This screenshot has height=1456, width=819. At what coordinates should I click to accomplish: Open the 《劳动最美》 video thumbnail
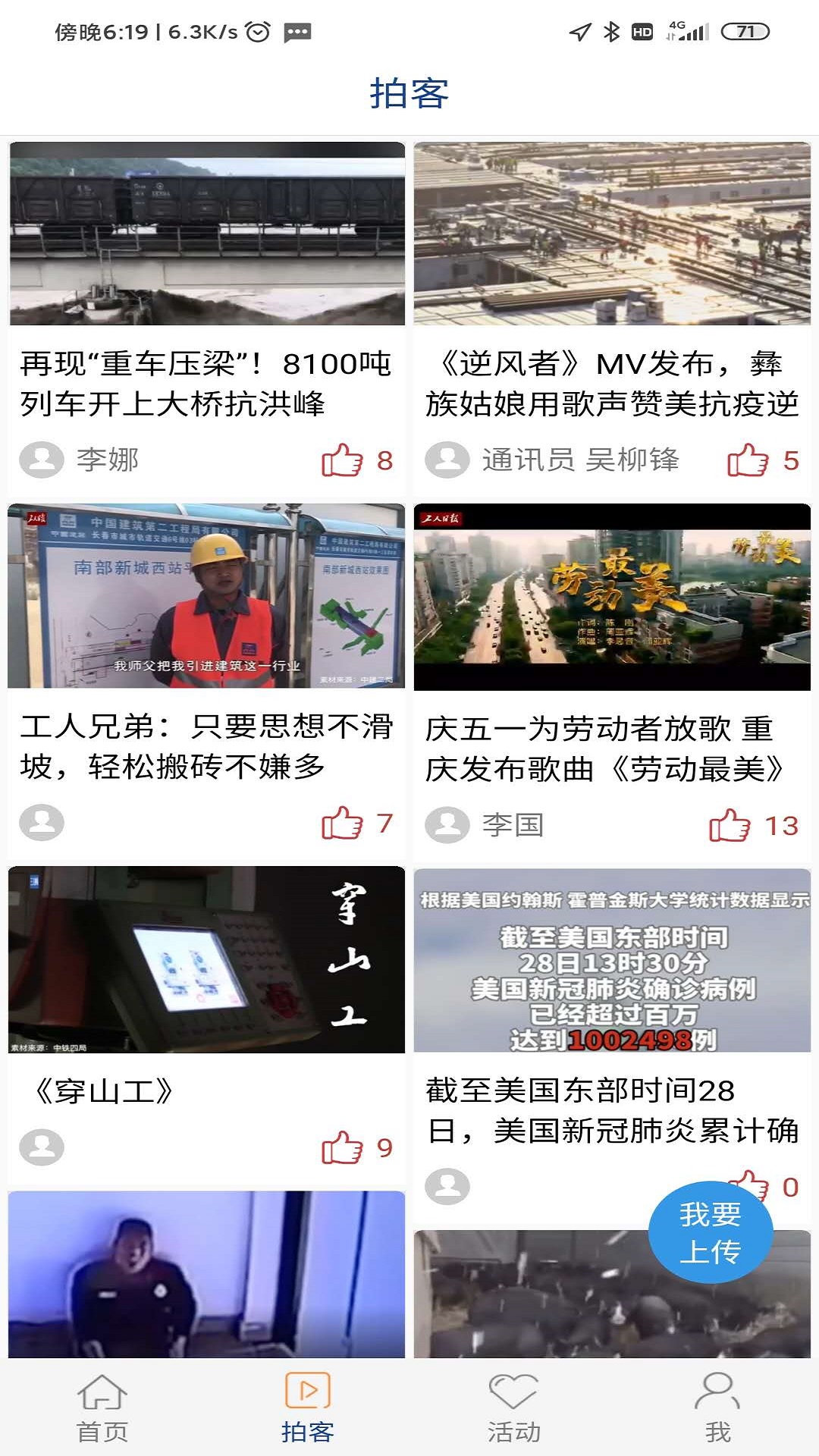[x=611, y=599]
